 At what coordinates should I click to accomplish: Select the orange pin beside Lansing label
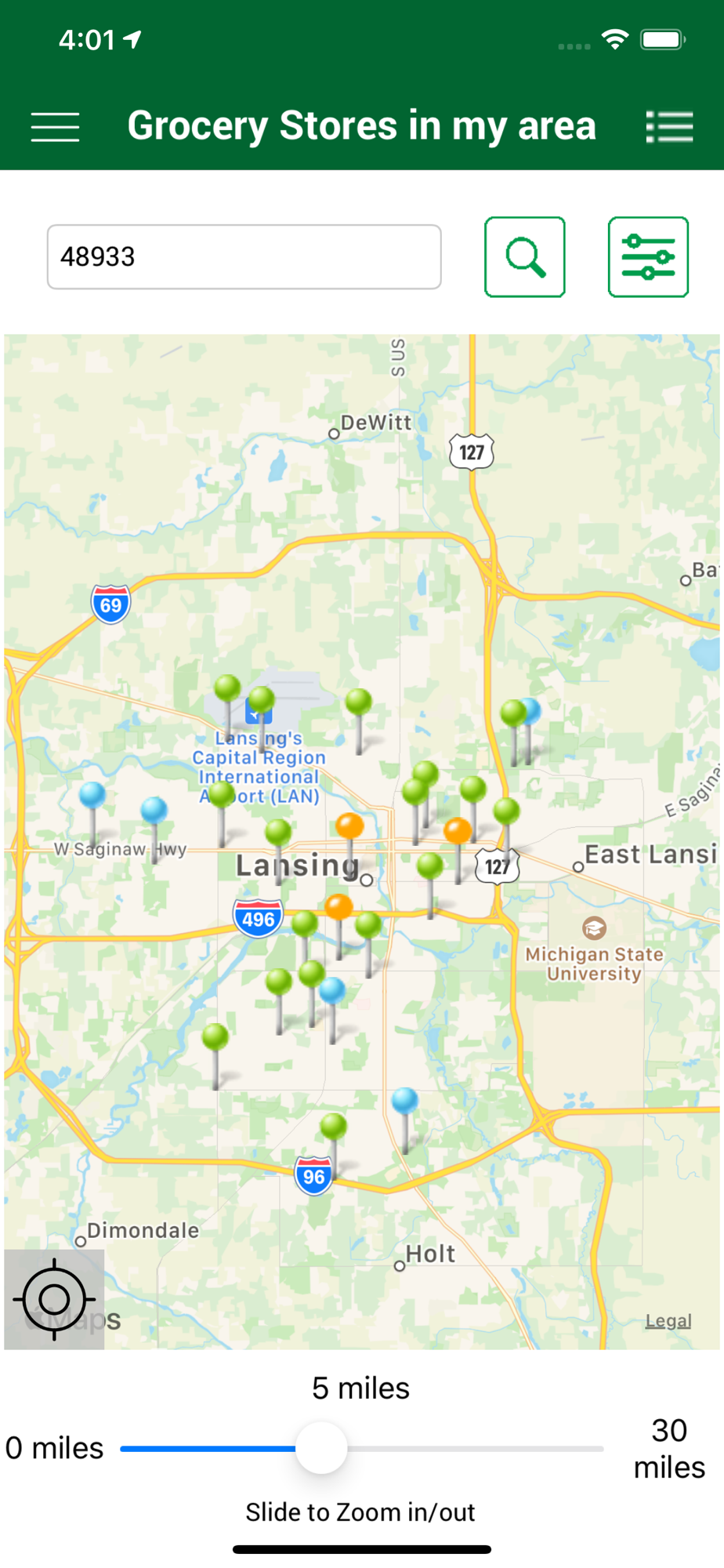(349, 844)
